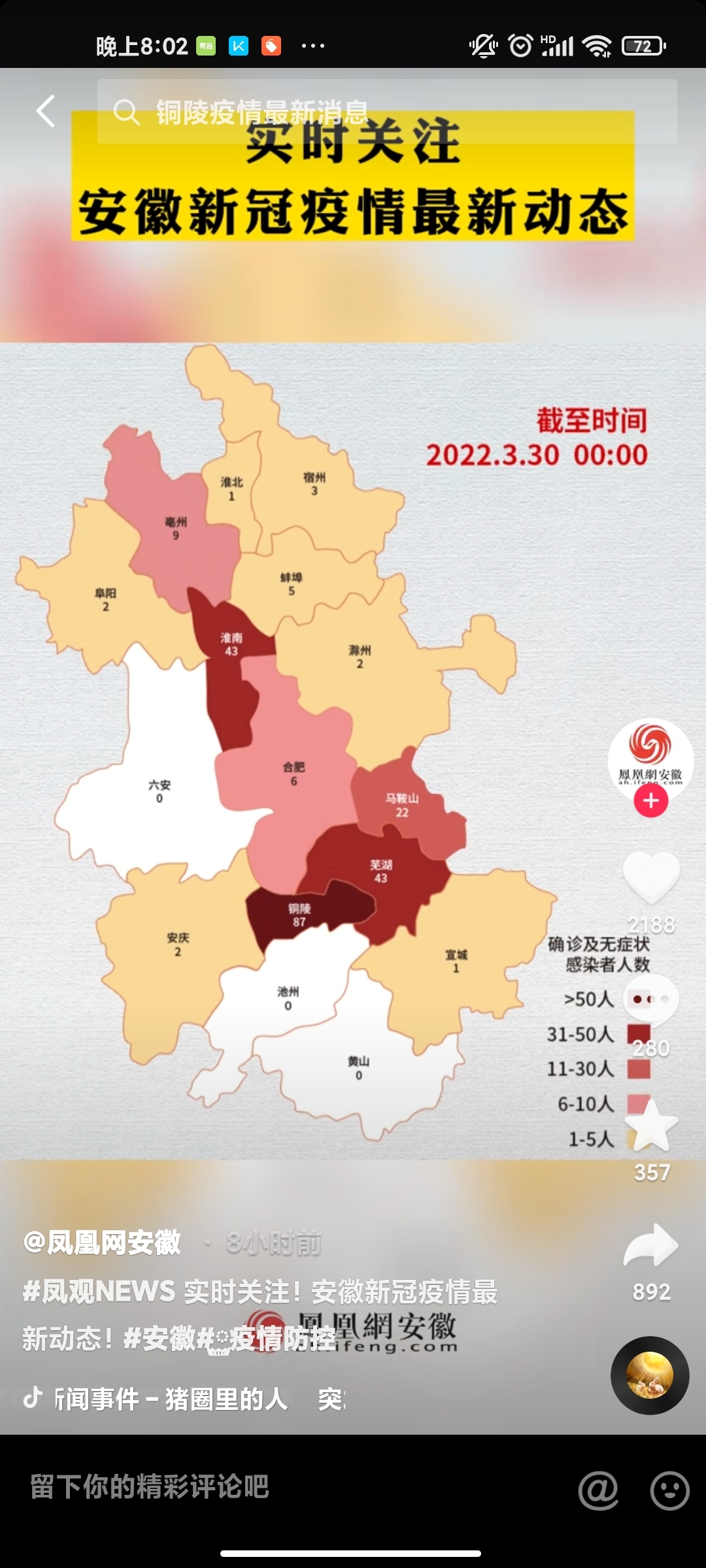
Task: Share this video via the arrow icon
Action: (651, 1247)
